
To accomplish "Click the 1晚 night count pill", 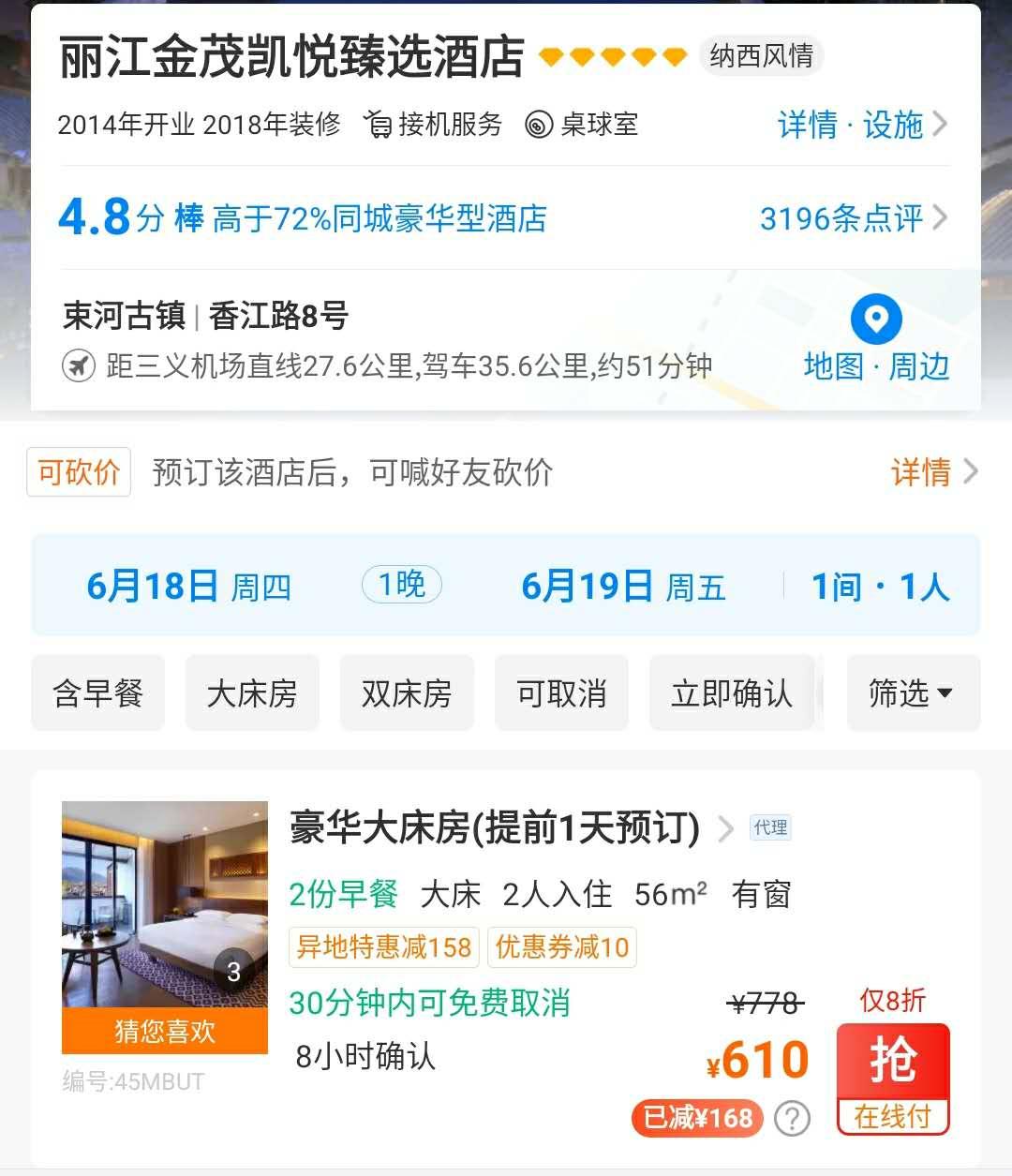I will pyautogui.click(x=401, y=584).
